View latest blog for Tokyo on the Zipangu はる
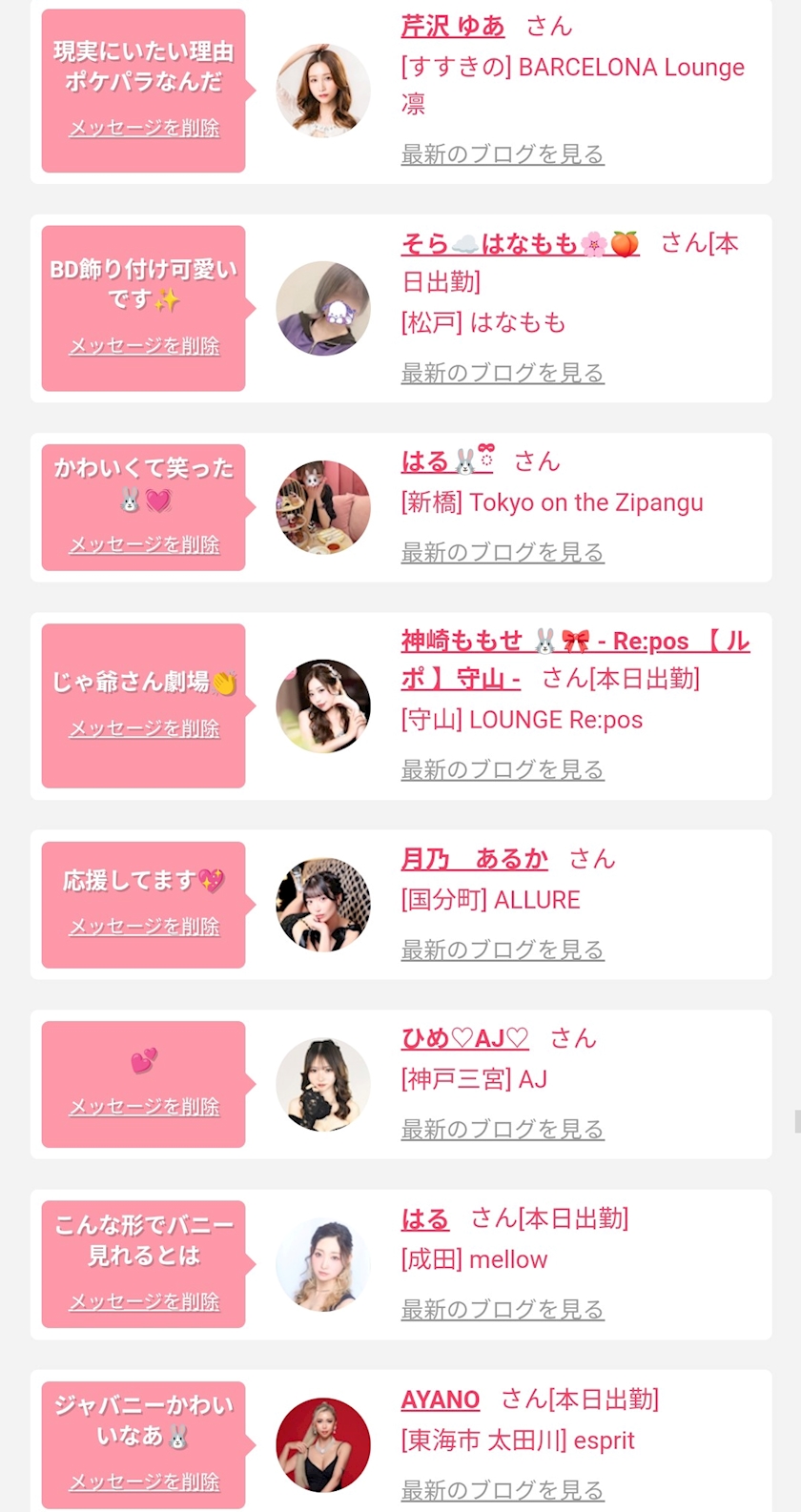This screenshot has height=1512, width=801. click(x=503, y=552)
